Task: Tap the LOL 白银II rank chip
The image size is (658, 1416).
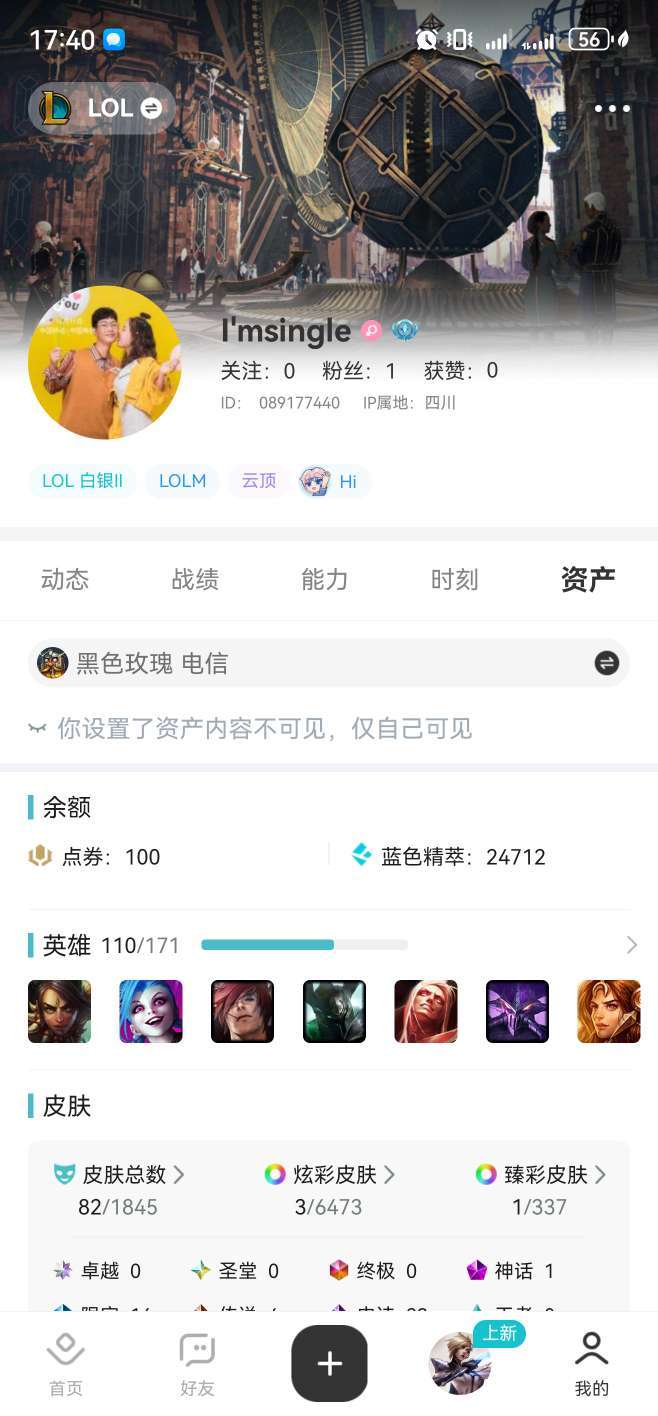Action: click(x=82, y=481)
